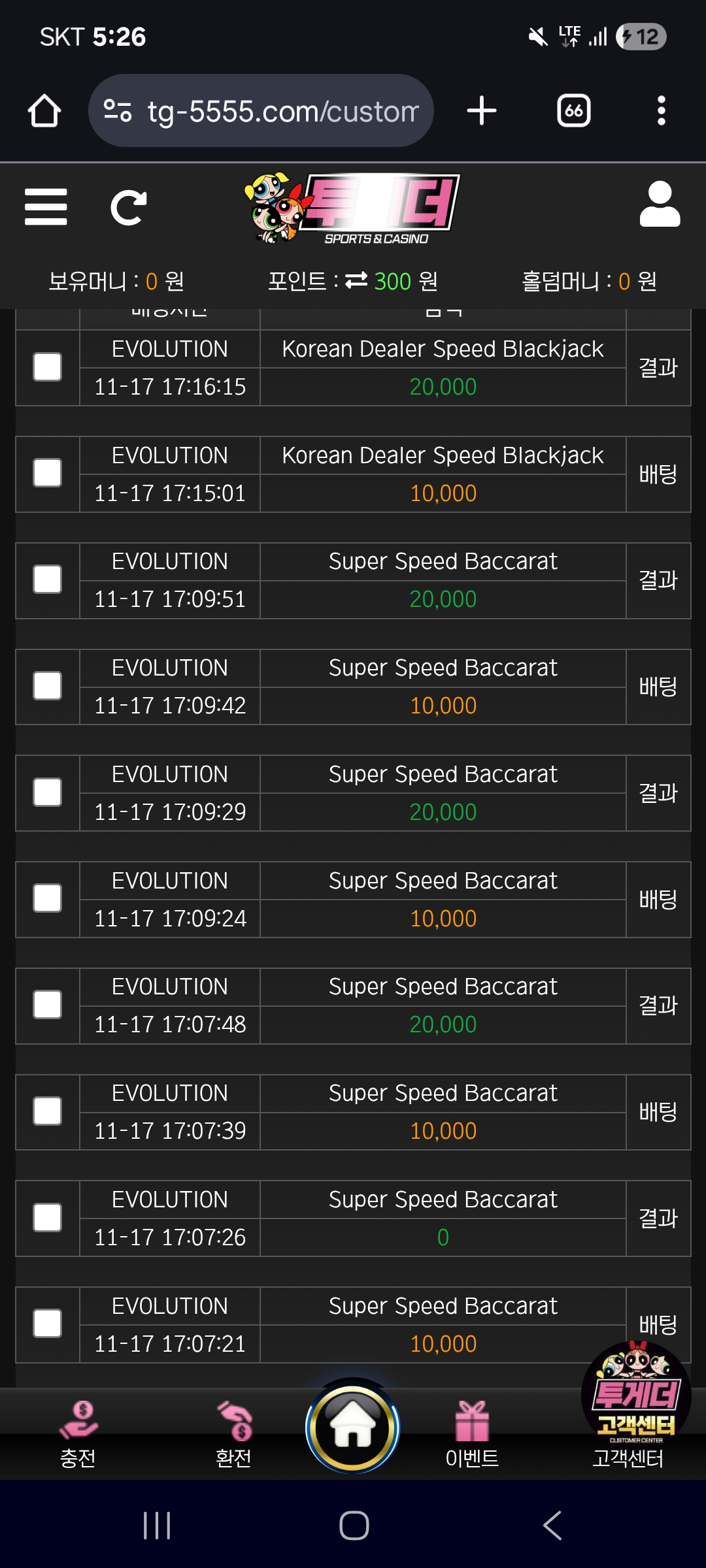706x1568 pixels.
Task: Open the browser overflow menu
Action: coord(661,111)
